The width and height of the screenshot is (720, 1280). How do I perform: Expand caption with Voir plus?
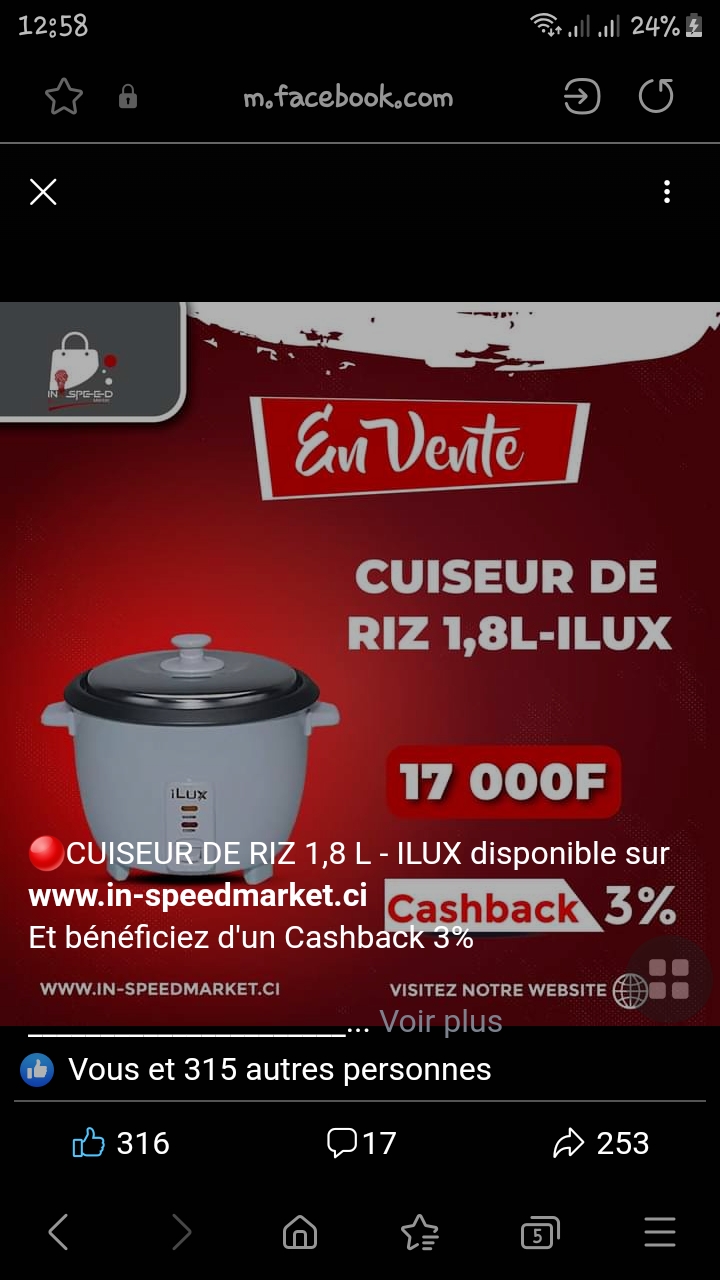tap(441, 1021)
